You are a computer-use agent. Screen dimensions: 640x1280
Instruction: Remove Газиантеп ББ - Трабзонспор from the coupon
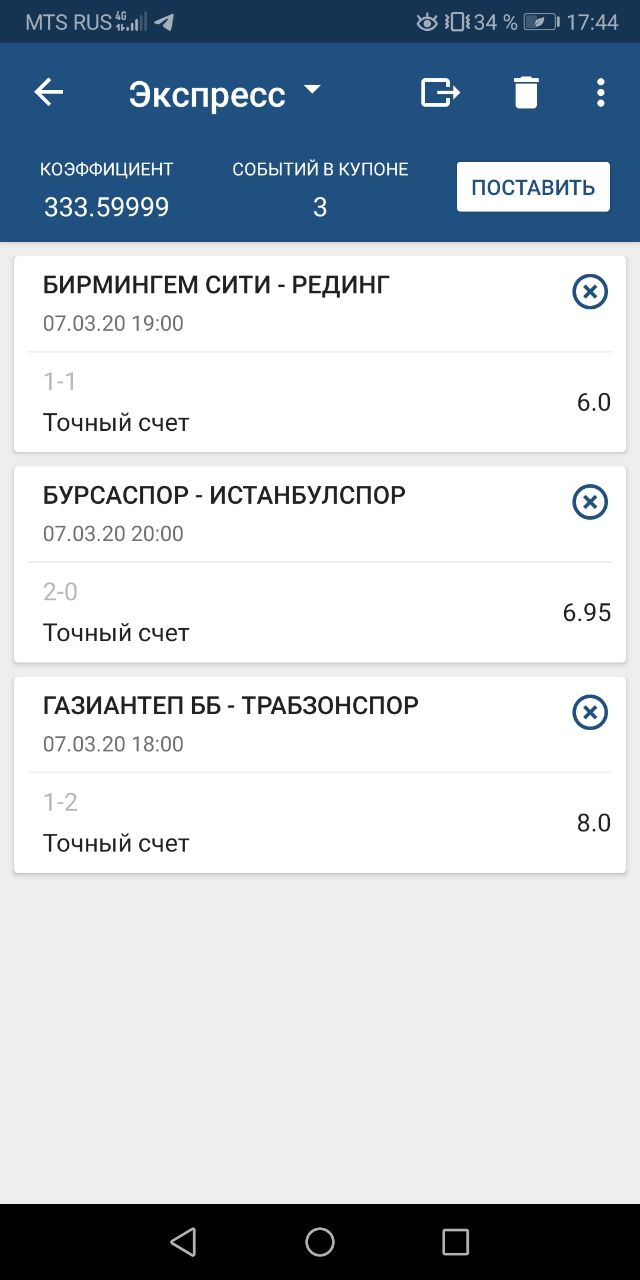590,713
